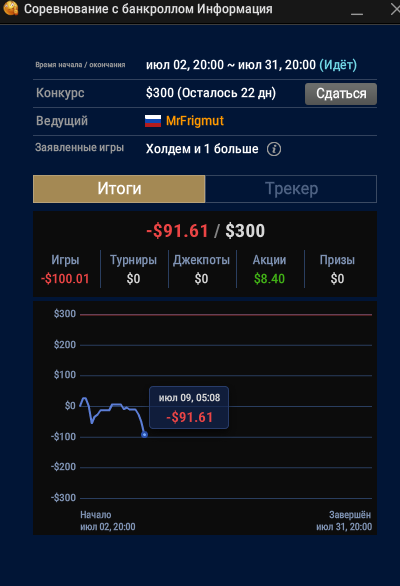This screenshot has height=586, width=400.
Task: Close the window with the X
Action: point(395,9)
